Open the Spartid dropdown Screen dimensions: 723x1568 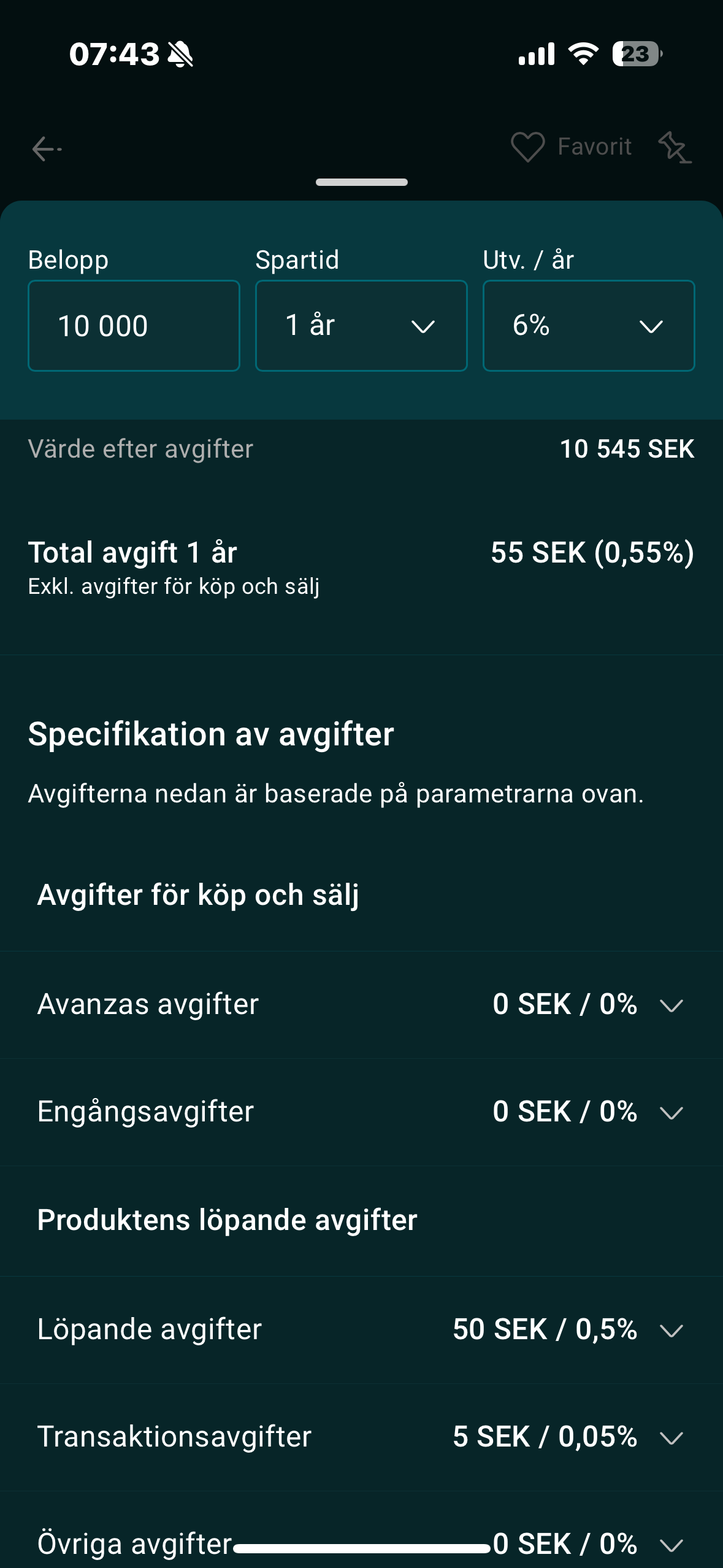pos(361,326)
